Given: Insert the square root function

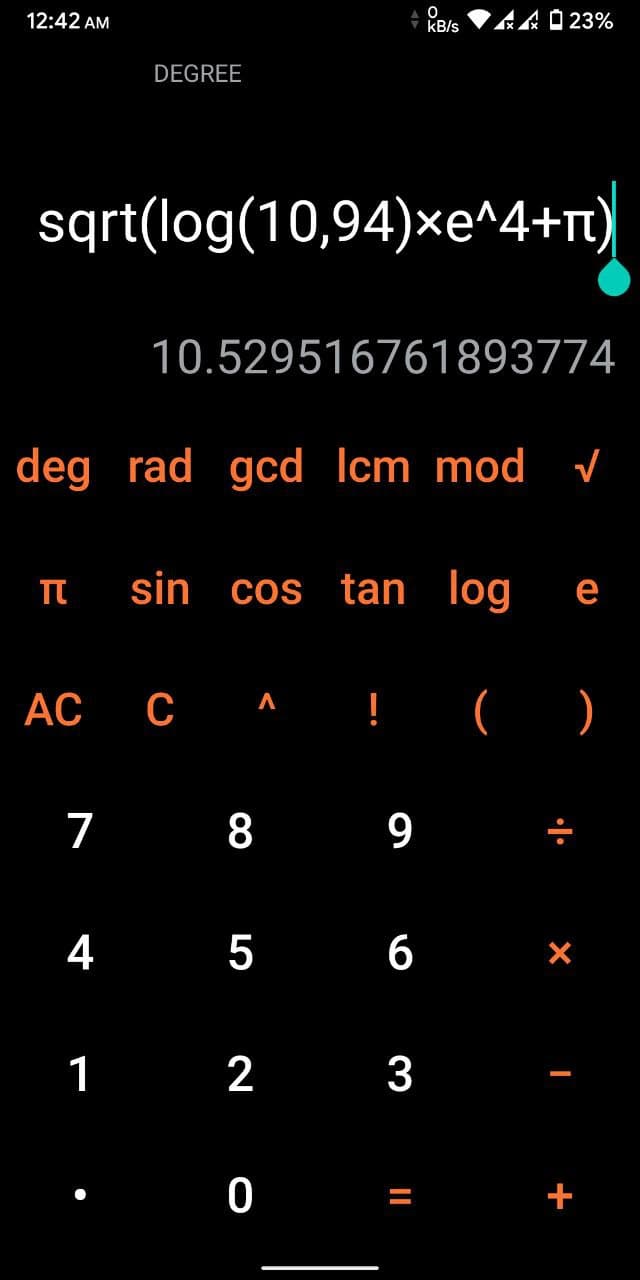Looking at the screenshot, I should [x=587, y=467].
